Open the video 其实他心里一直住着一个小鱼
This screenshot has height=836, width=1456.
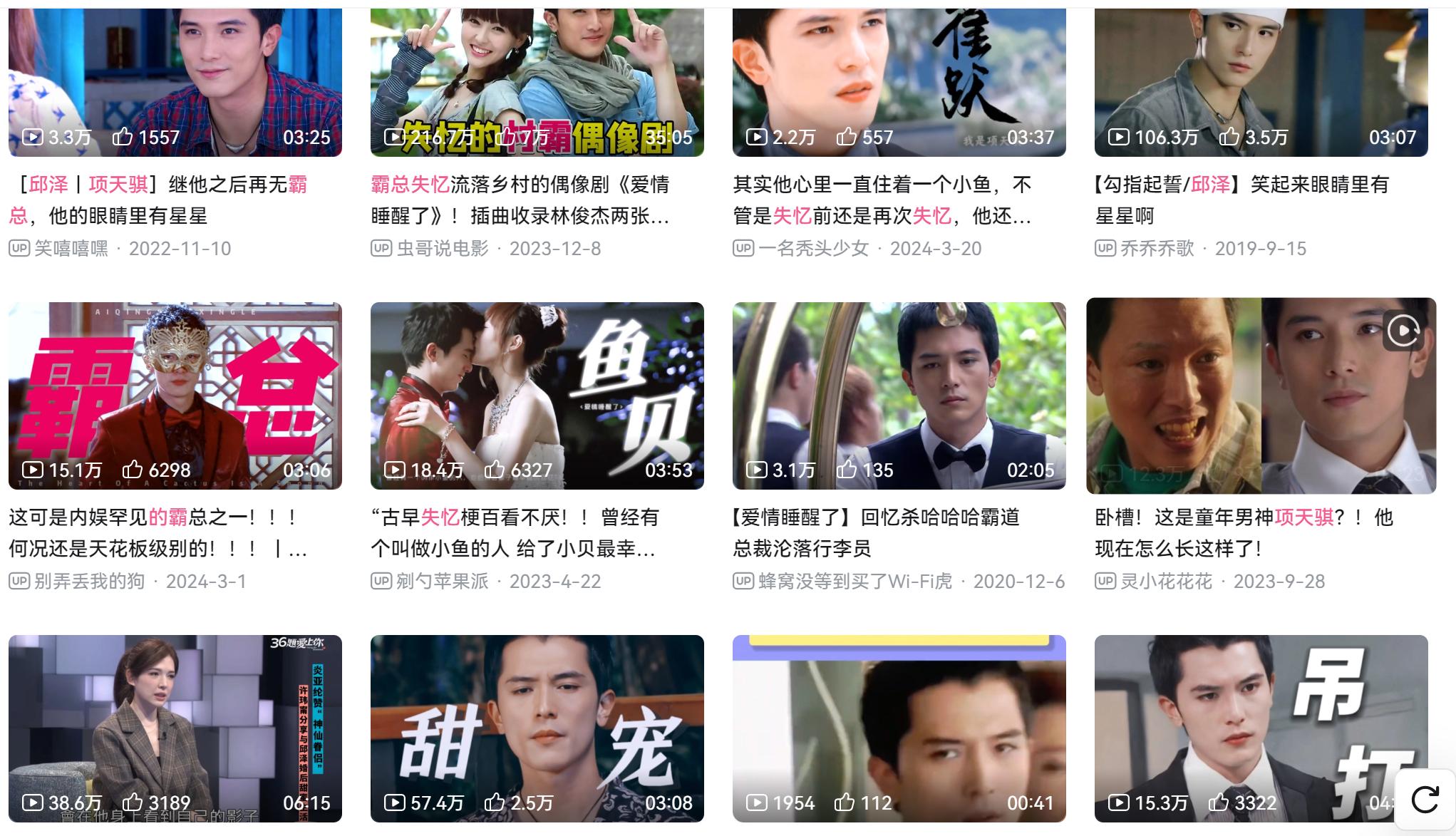pos(899,82)
